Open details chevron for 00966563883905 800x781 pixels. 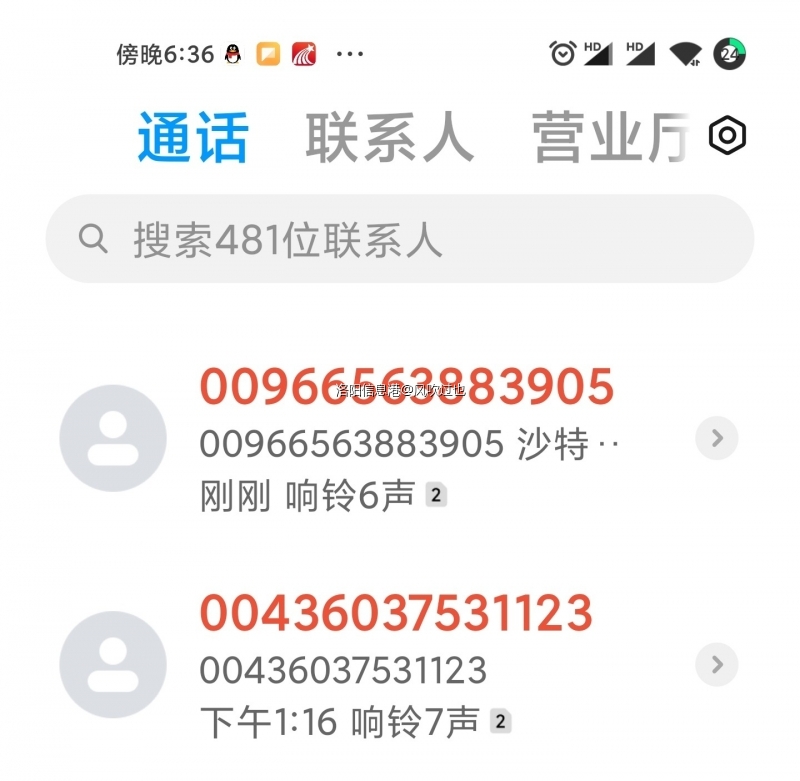pyautogui.click(x=716, y=438)
